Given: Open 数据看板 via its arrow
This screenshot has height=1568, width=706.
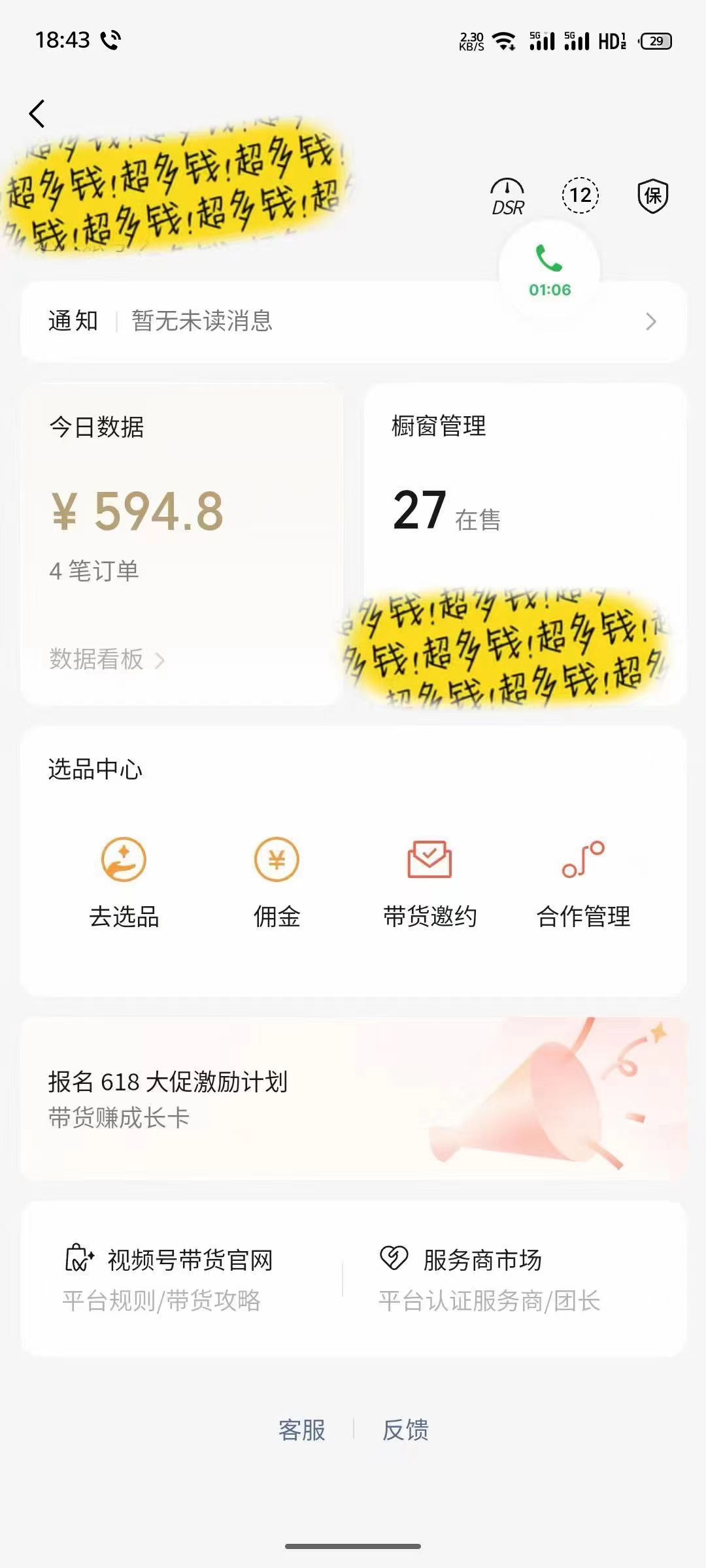Looking at the screenshot, I should tap(105, 661).
